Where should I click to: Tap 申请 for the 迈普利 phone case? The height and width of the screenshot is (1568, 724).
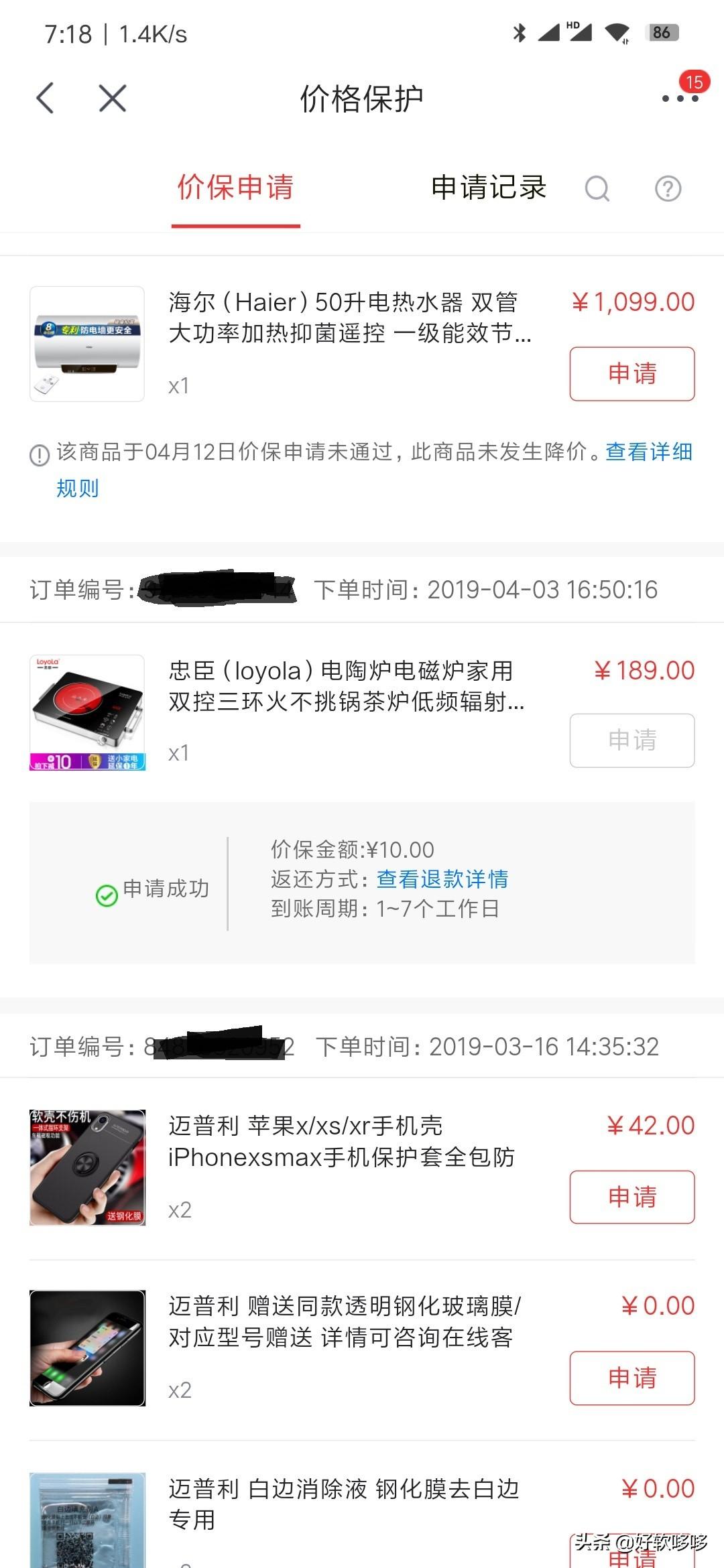[x=632, y=1197]
